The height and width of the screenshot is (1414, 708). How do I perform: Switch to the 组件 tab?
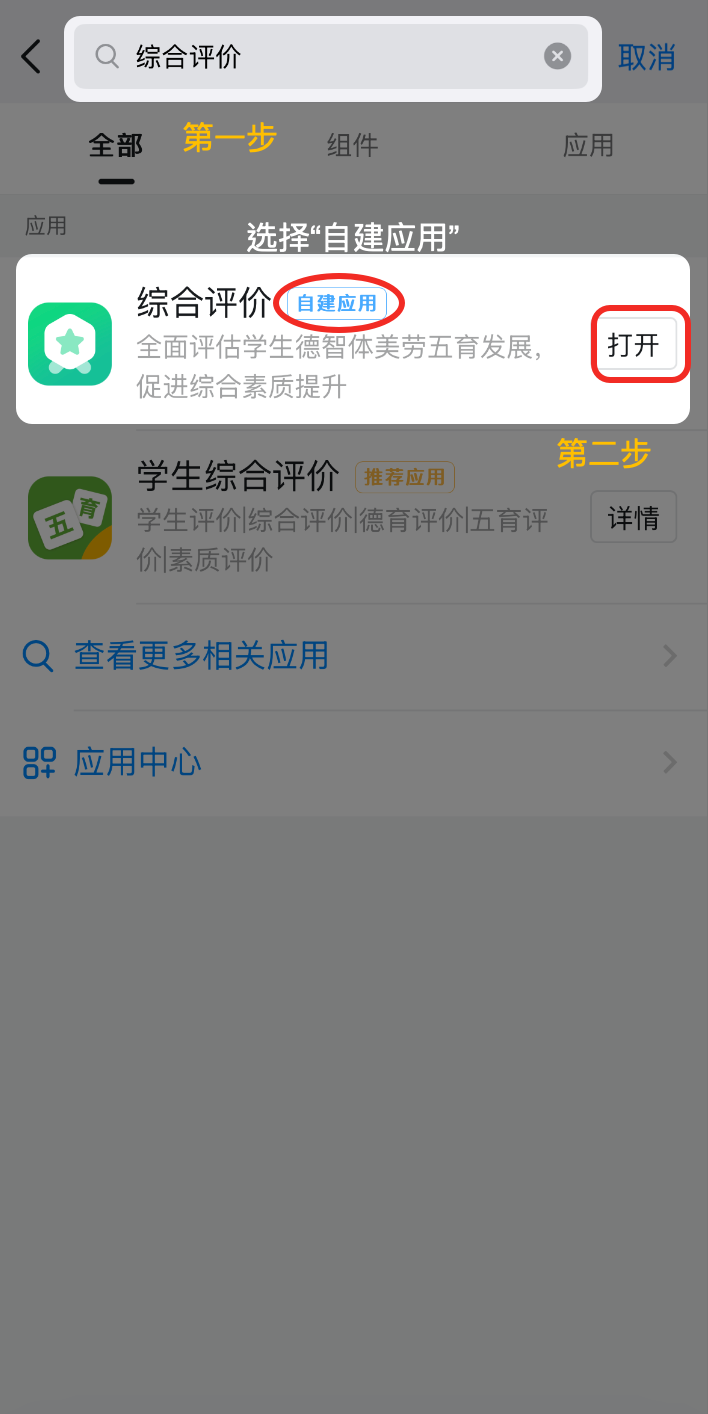tap(352, 146)
